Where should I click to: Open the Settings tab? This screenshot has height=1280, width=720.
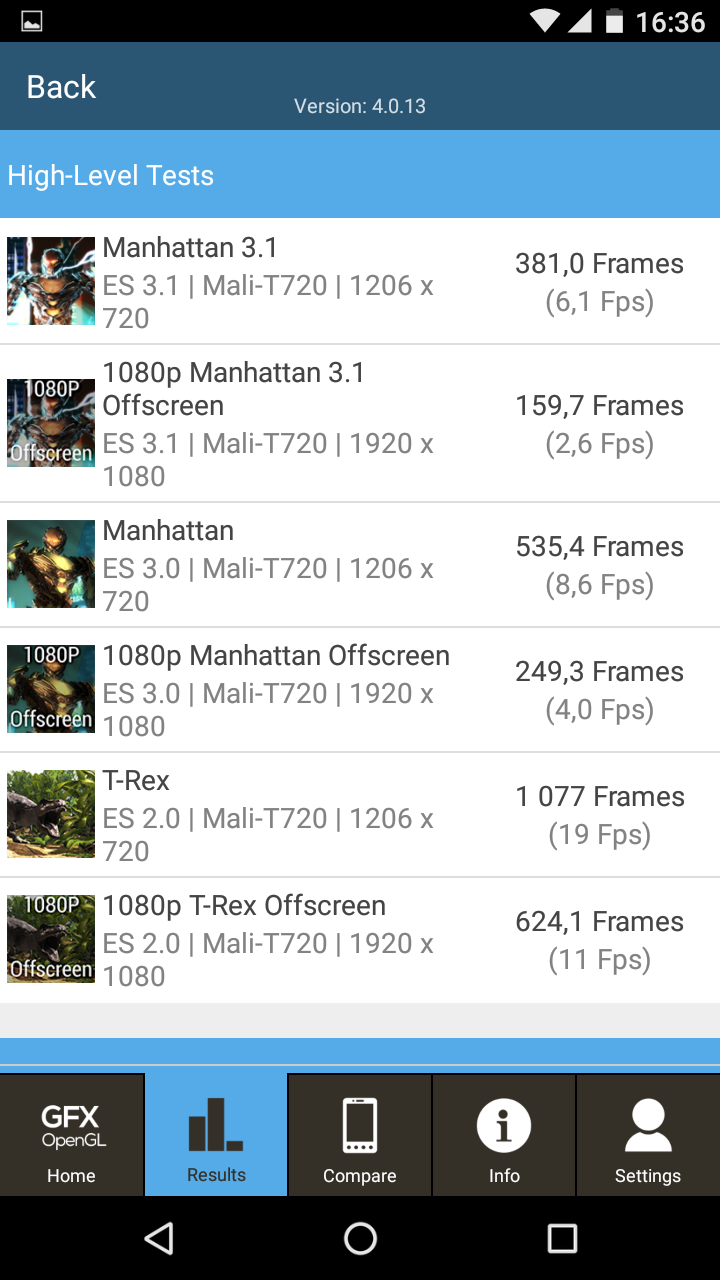(648, 1135)
